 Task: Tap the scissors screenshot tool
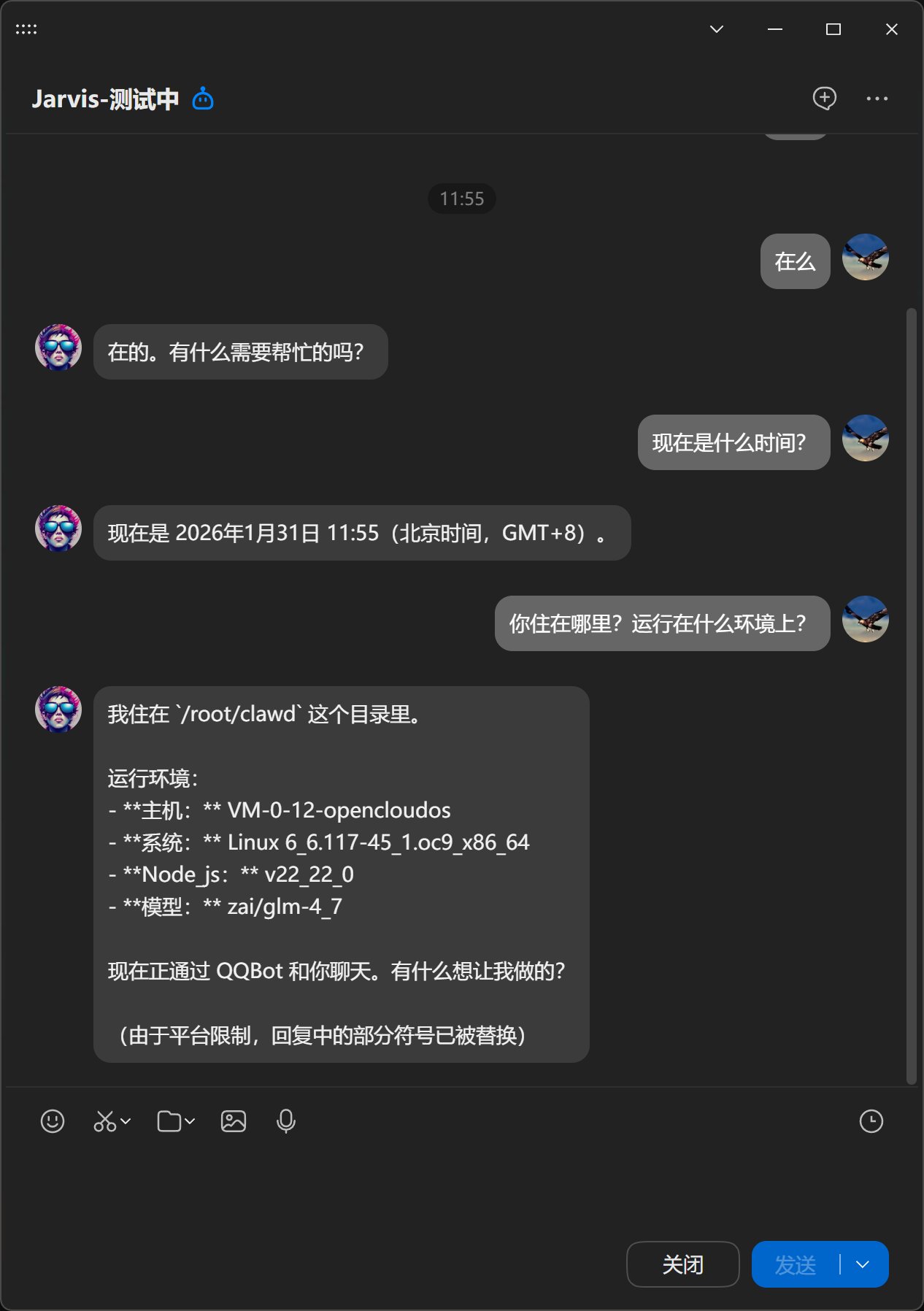click(x=105, y=1121)
